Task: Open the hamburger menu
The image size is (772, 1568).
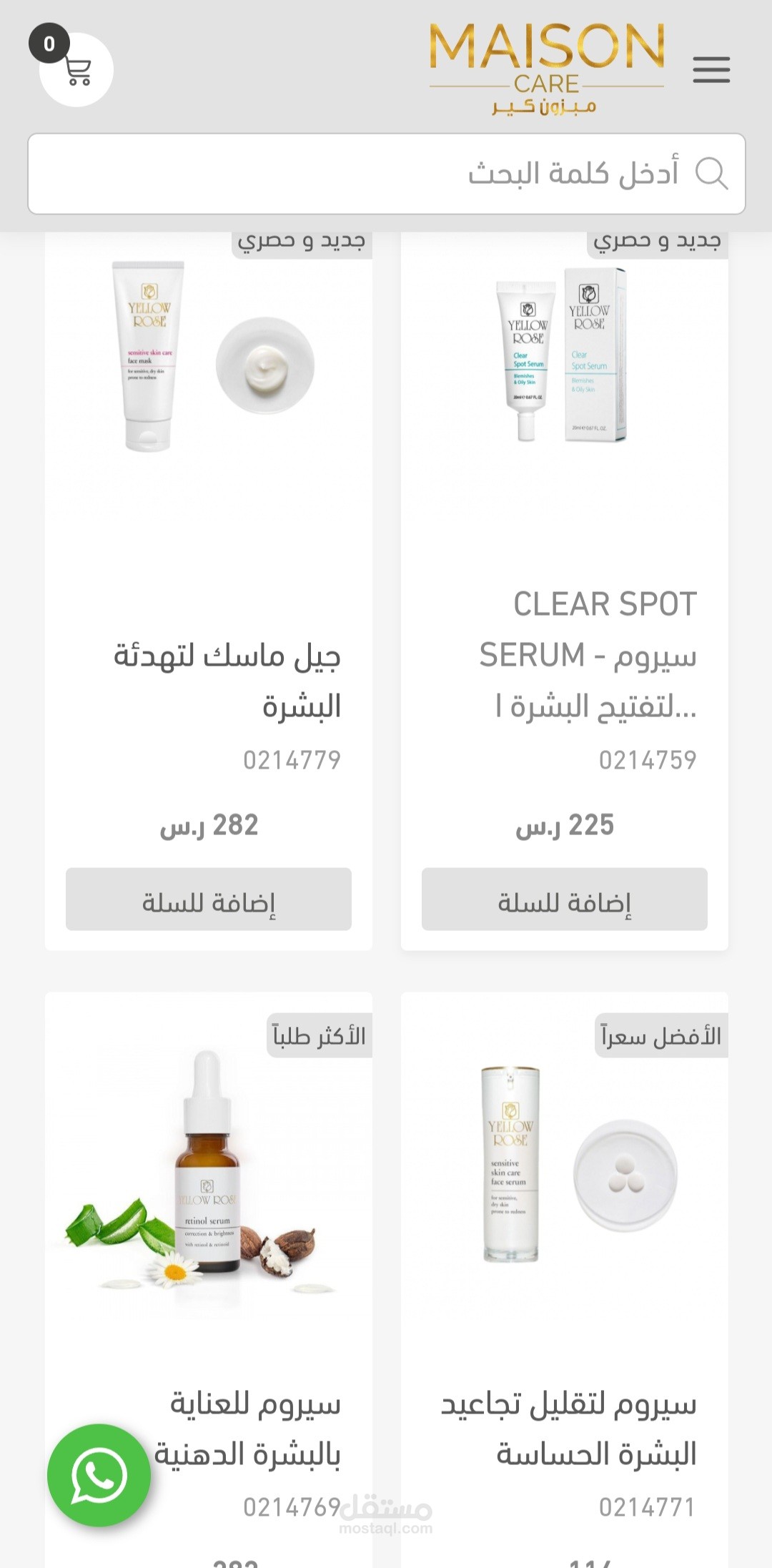Action: 711,69
